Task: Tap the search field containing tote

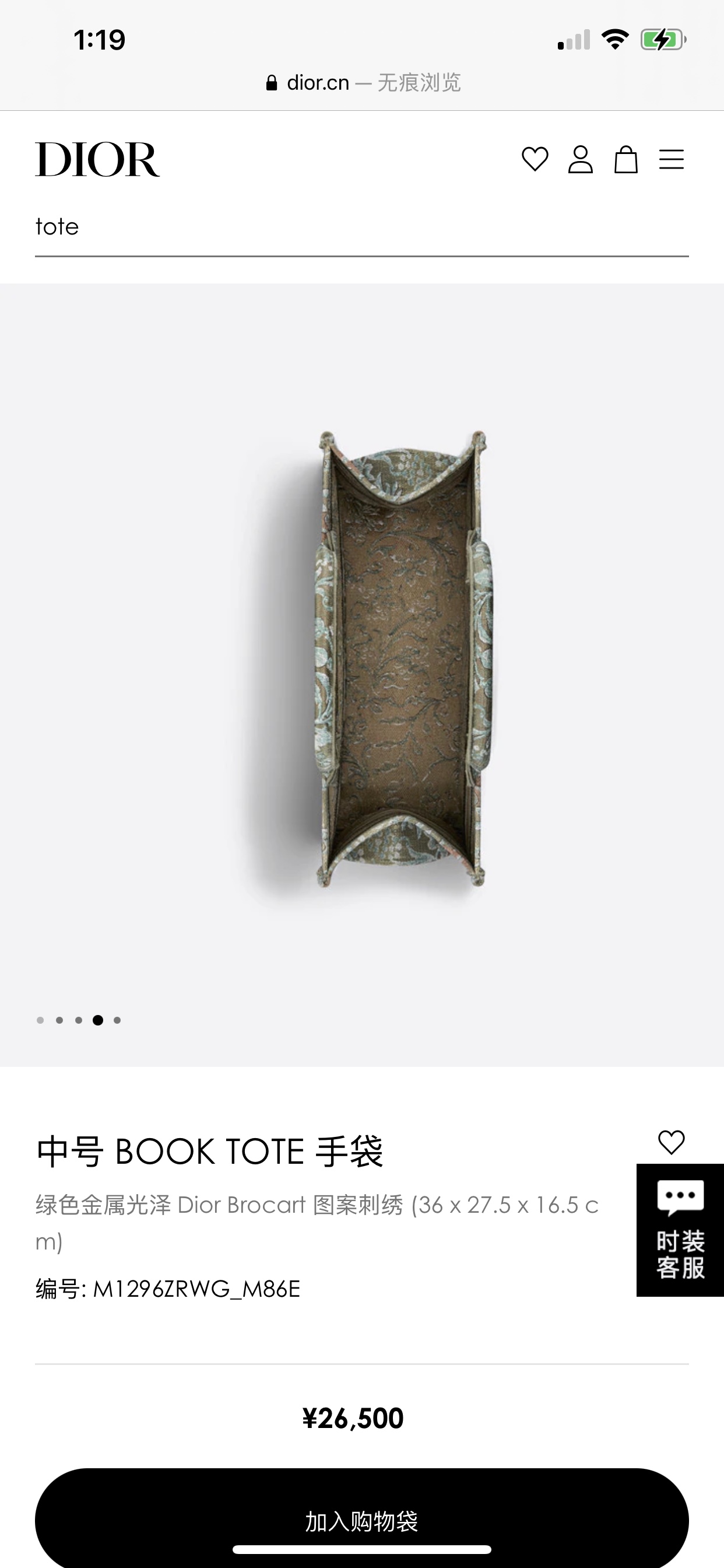Action: pyautogui.click(x=361, y=227)
